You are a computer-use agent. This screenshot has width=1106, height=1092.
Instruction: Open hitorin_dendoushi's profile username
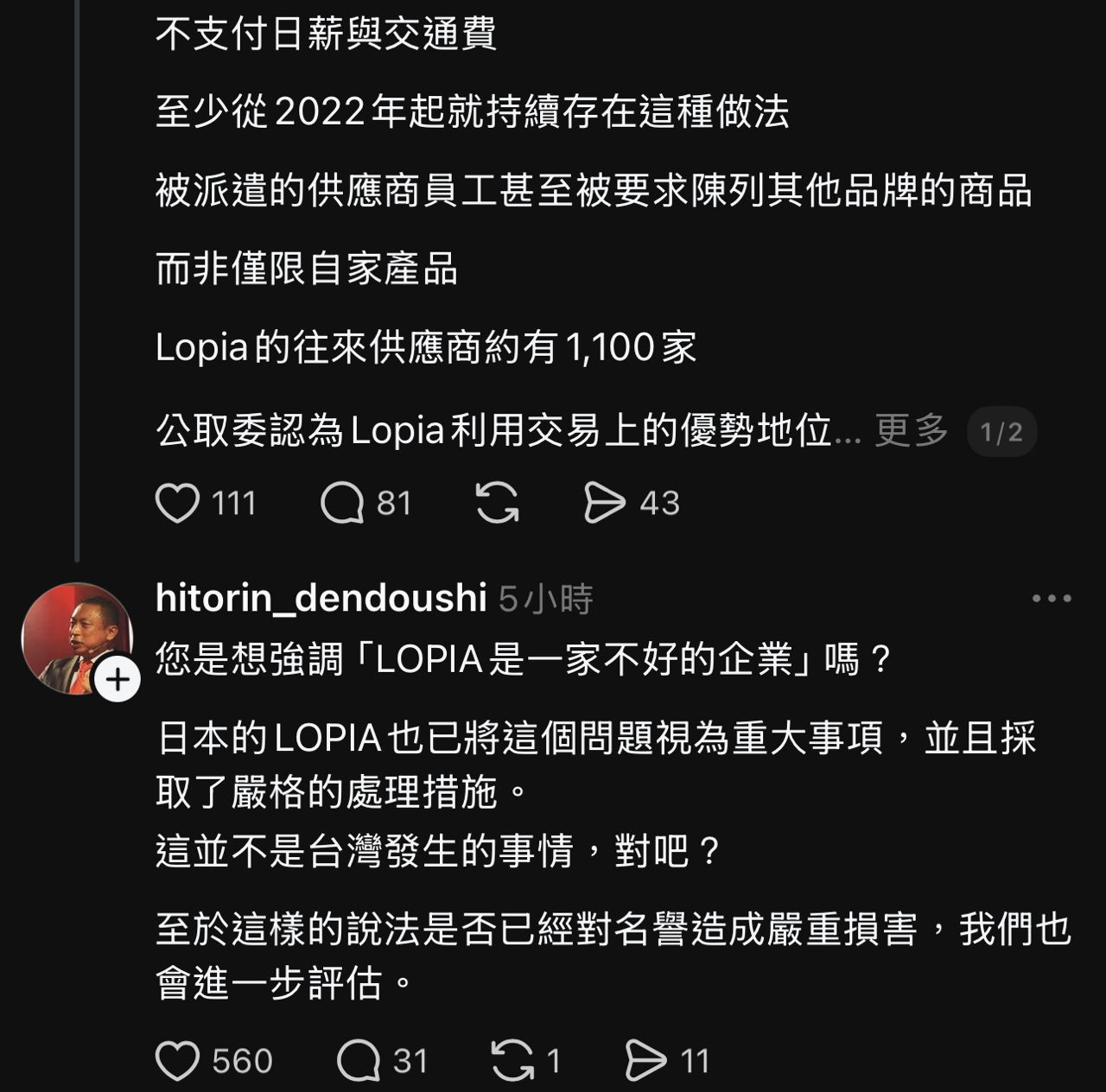[321, 598]
